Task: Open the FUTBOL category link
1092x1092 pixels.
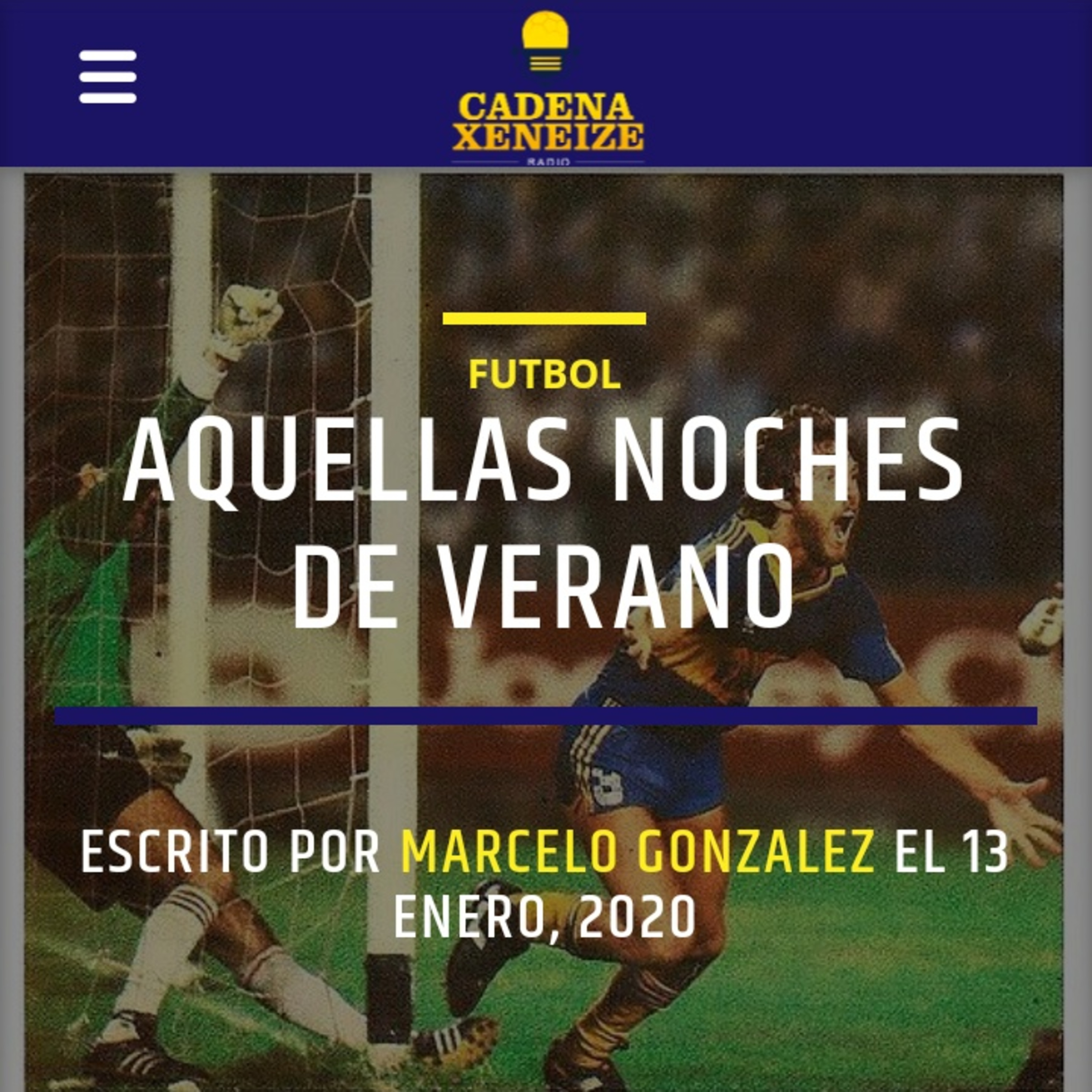Action: (544, 375)
